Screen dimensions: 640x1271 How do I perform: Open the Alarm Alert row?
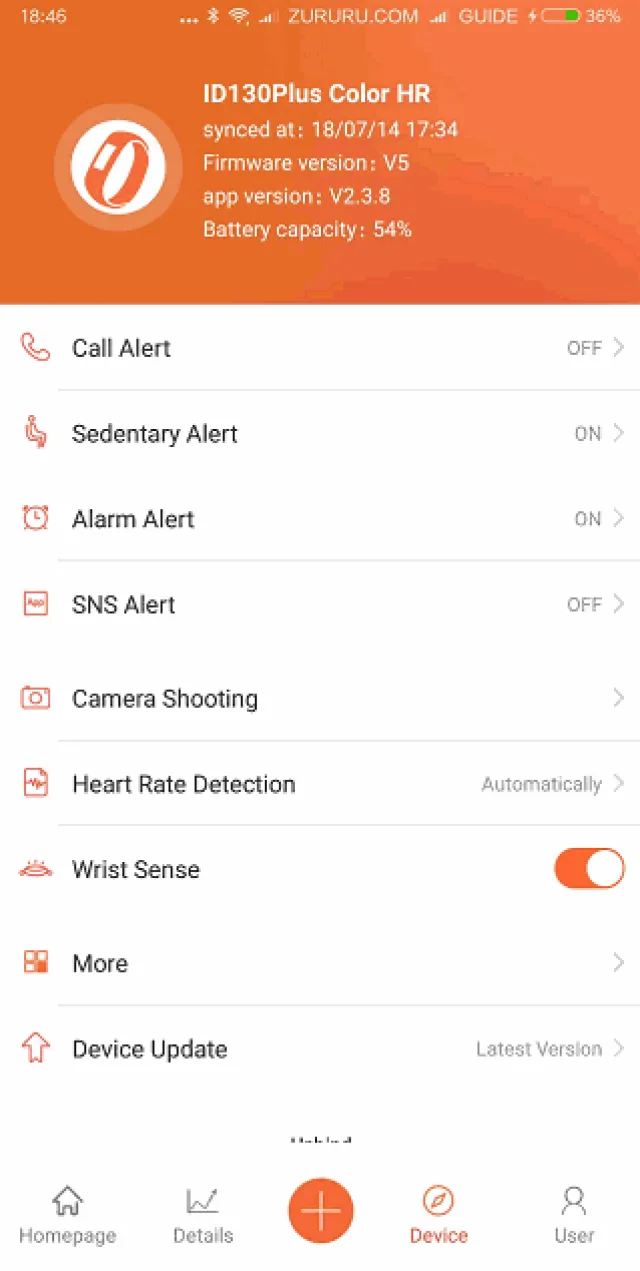point(320,519)
